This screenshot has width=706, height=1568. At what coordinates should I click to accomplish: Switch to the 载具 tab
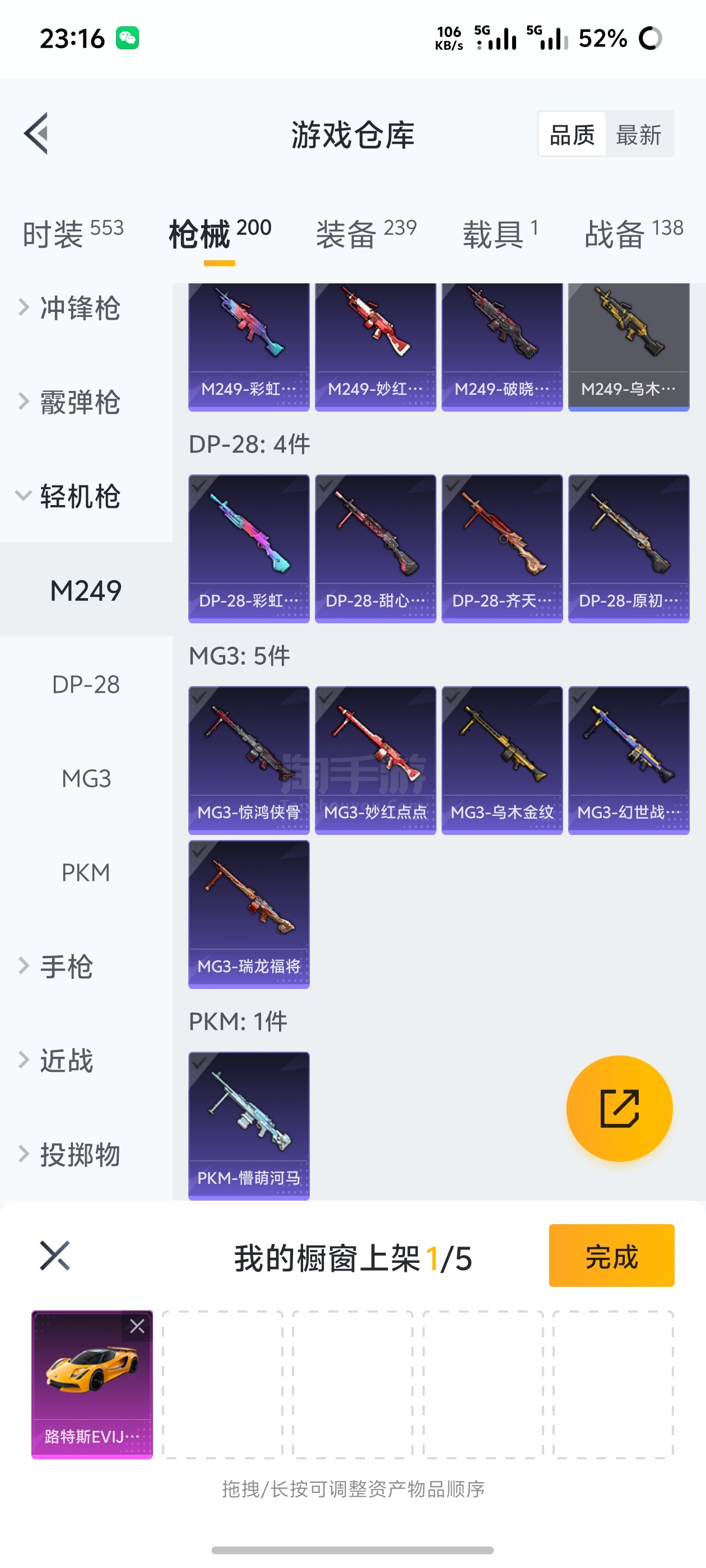[499, 234]
